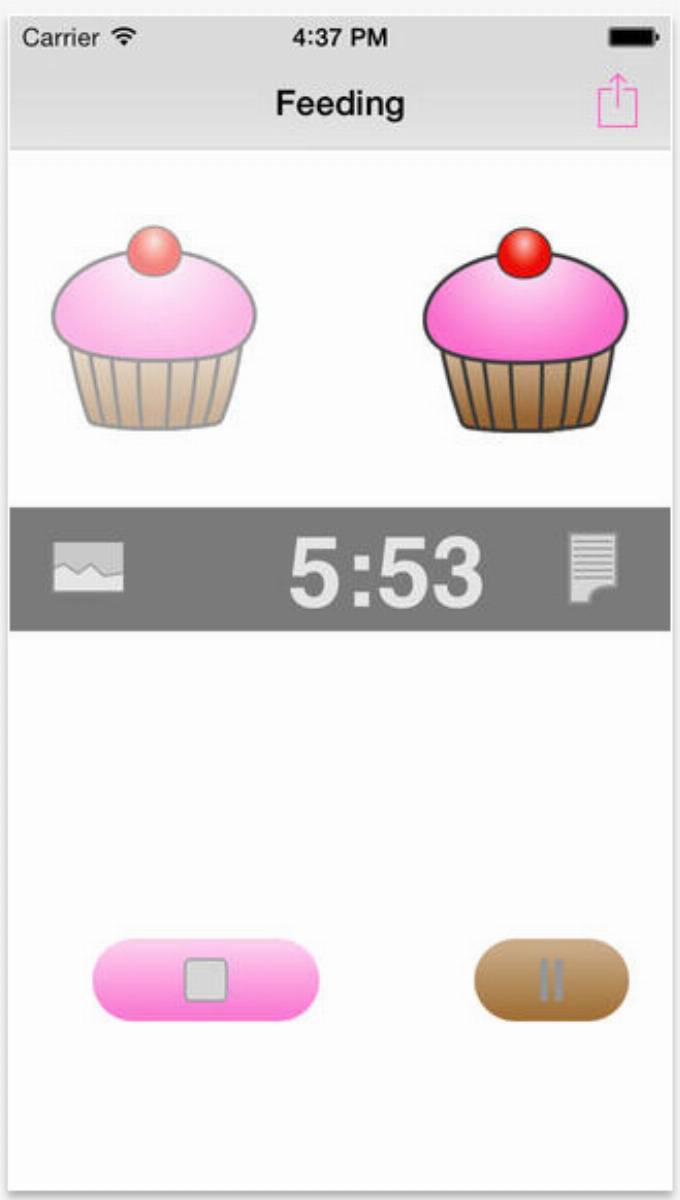
Task: Open the notes page icon
Action: coord(593,568)
